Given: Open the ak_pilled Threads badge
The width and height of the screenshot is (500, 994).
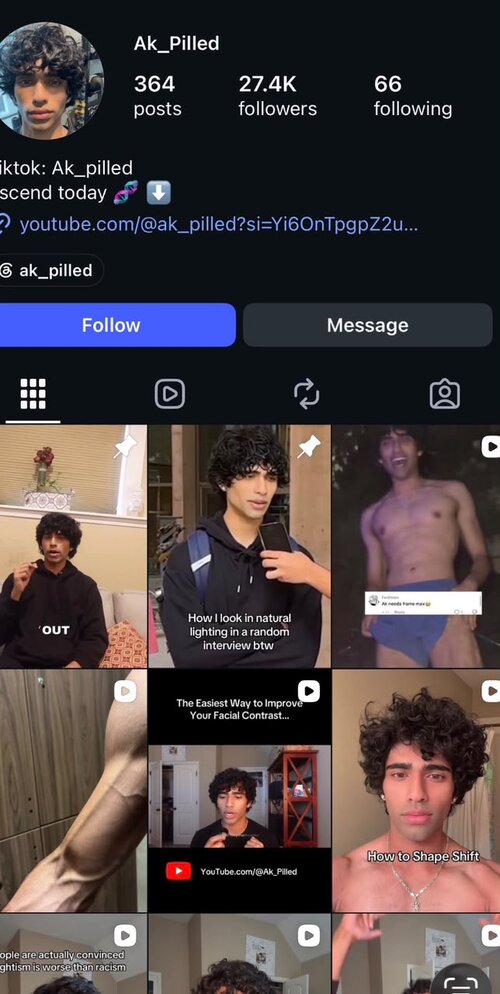Looking at the screenshot, I should coord(51,271).
